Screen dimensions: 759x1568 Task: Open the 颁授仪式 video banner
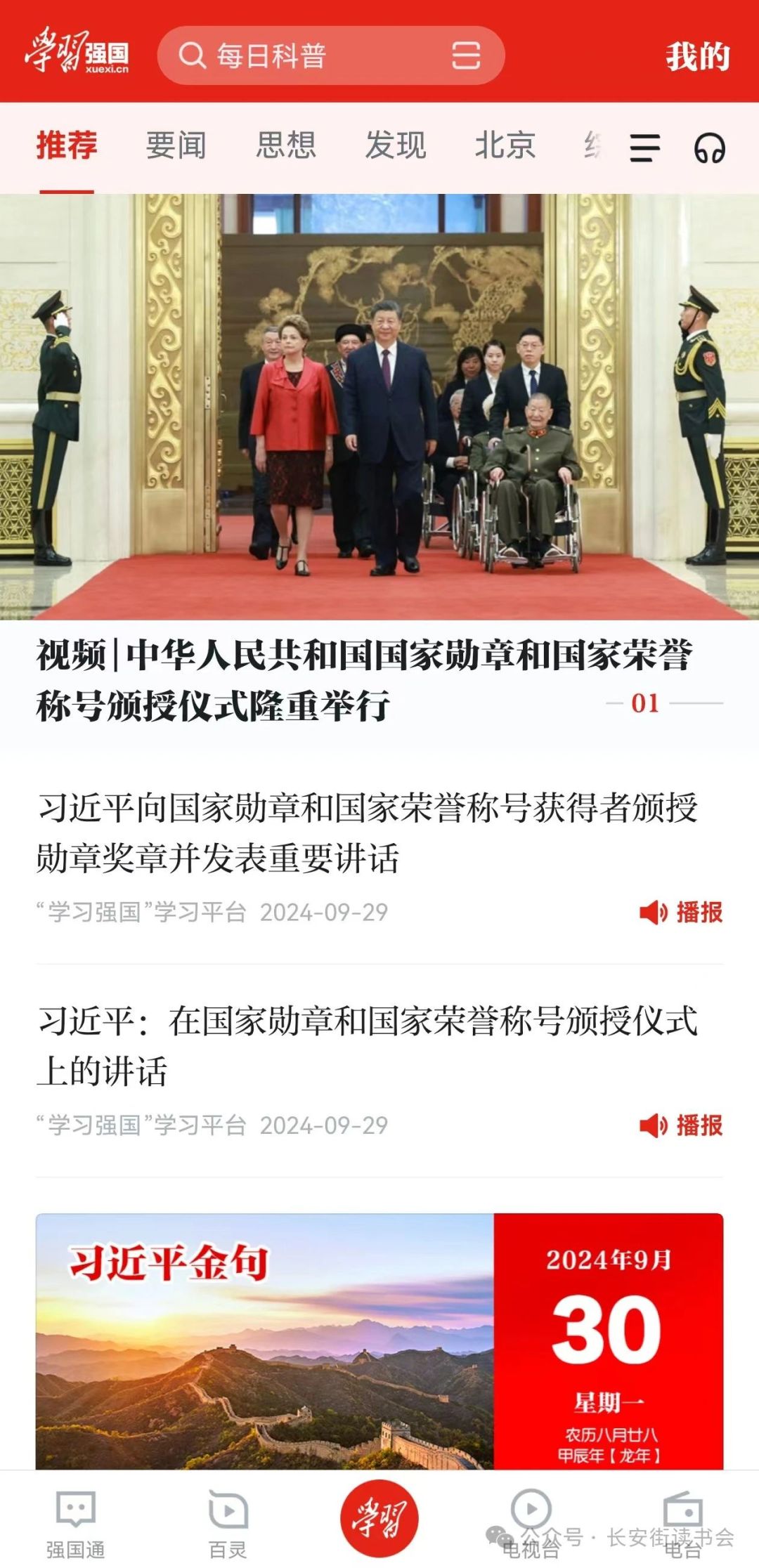click(379, 407)
